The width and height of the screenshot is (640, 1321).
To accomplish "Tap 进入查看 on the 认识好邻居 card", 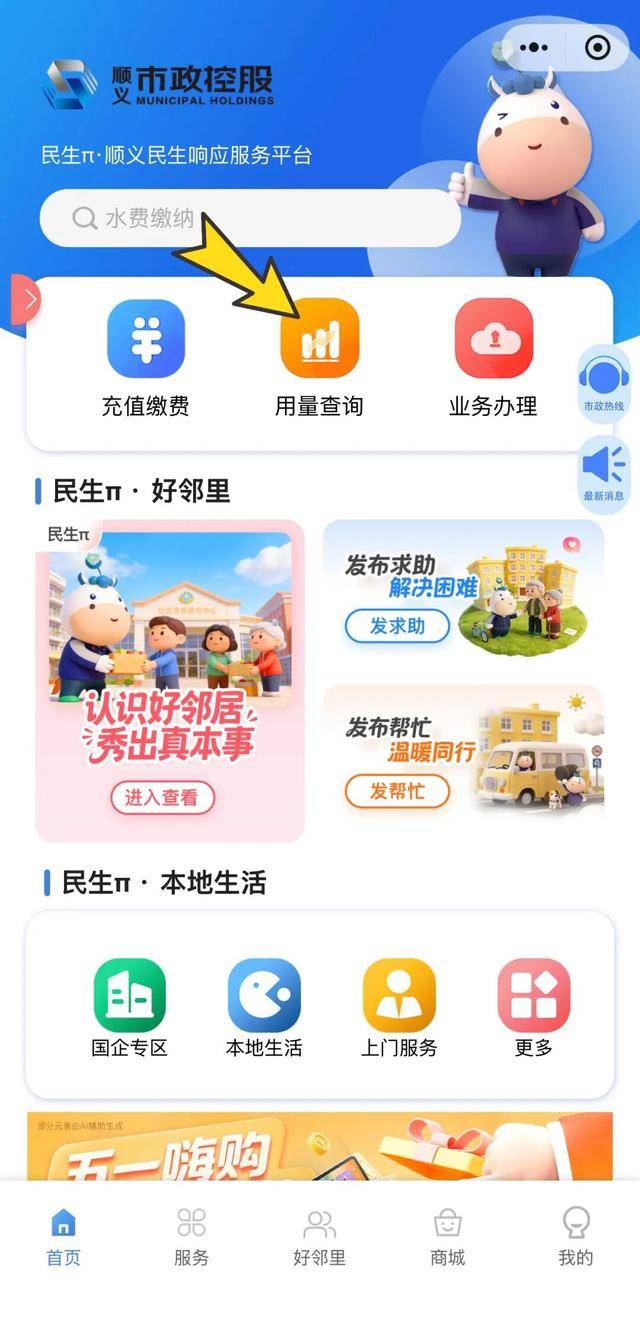I will (x=162, y=797).
